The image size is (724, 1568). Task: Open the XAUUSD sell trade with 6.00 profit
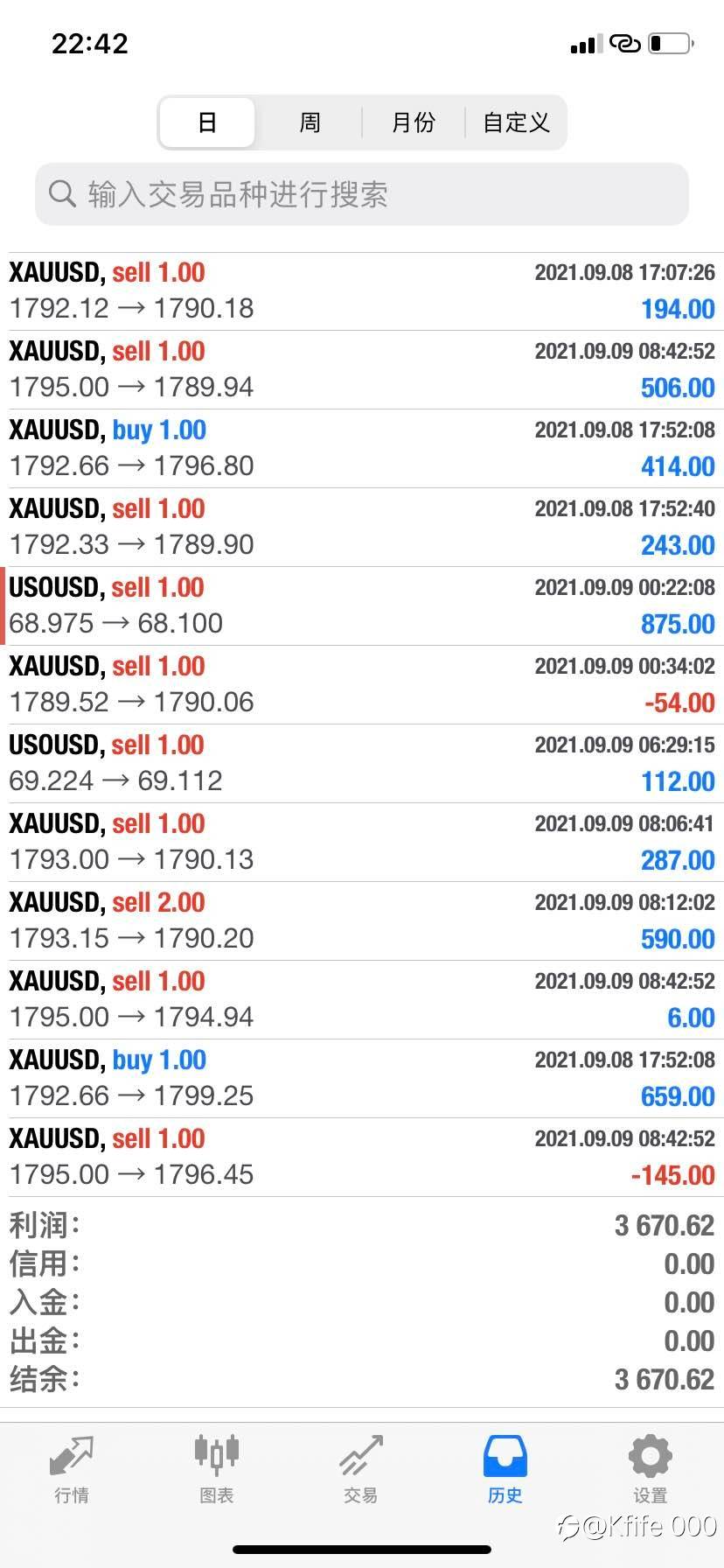point(362,999)
